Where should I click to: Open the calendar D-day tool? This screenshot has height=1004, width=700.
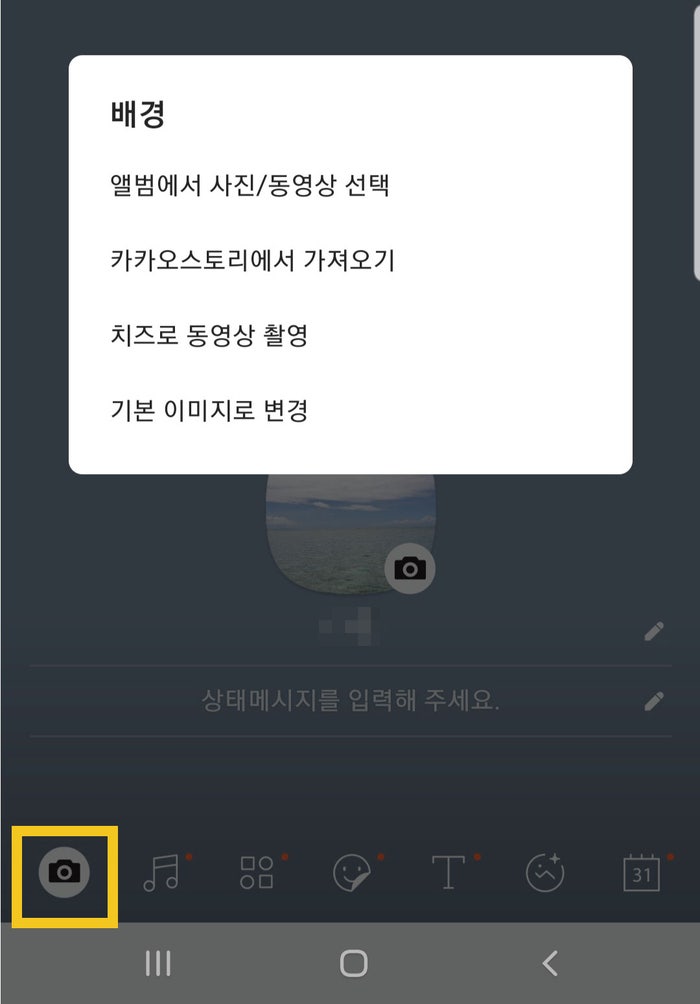click(641, 873)
